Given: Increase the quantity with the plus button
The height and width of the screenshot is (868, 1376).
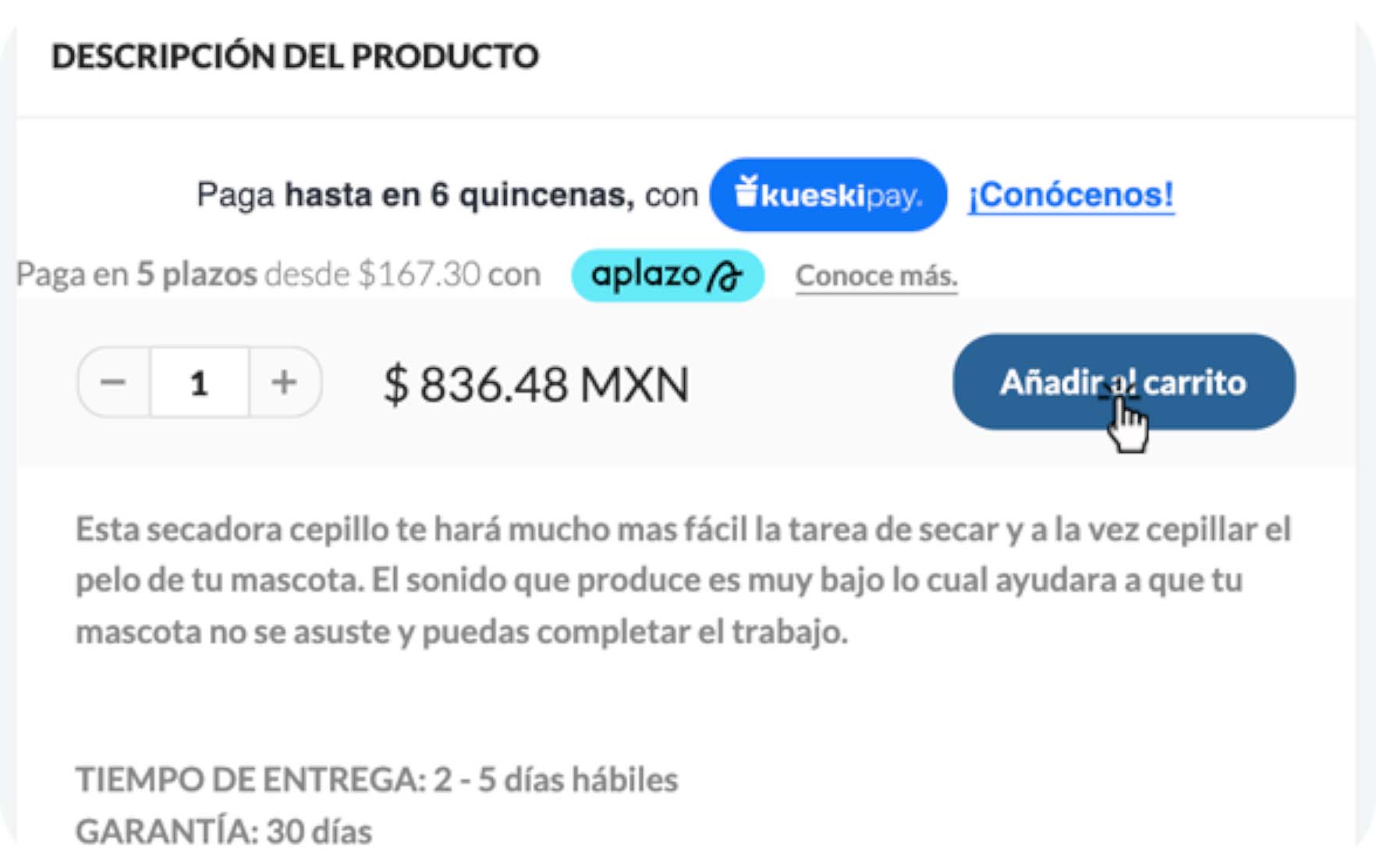Looking at the screenshot, I should (284, 382).
